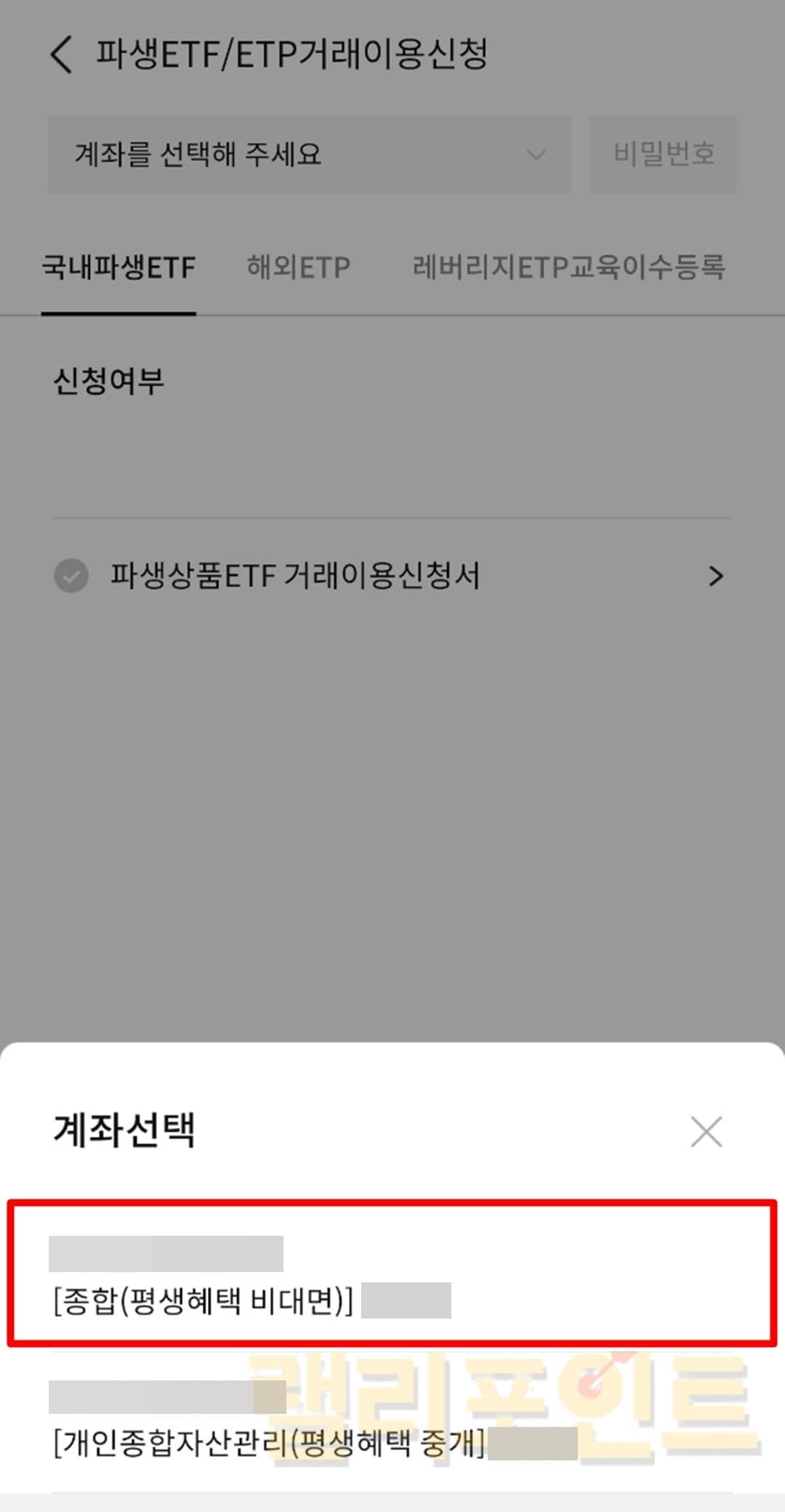The height and width of the screenshot is (1512, 785).
Task: Switch to the 레버리지ETP교육이수등록 tab
Action: (x=568, y=268)
